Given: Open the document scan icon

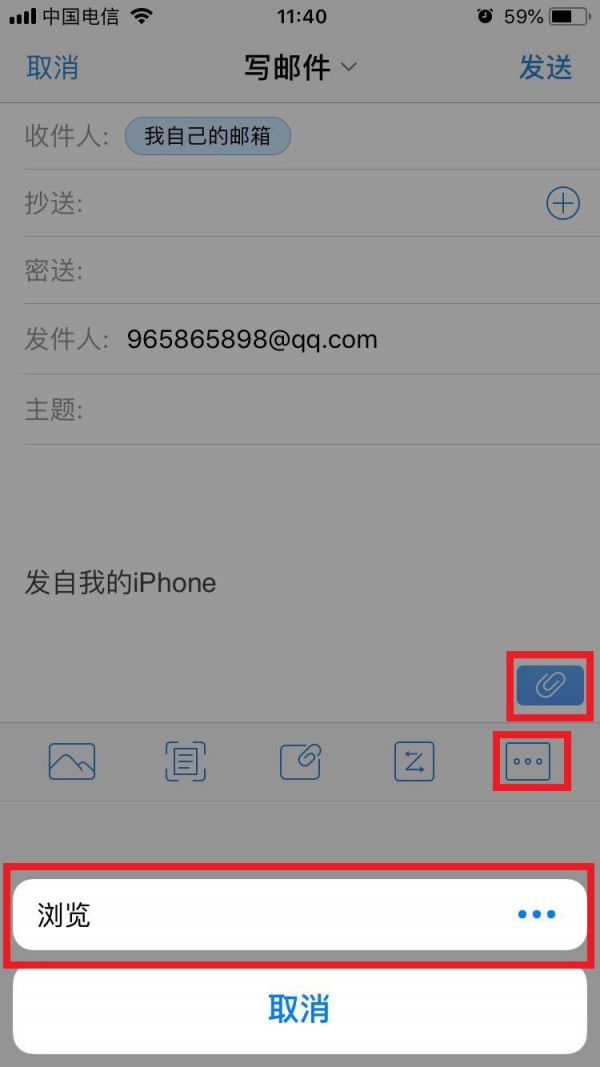Looking at the screenshot, I should pyautogui.click(x=186, y=761).
